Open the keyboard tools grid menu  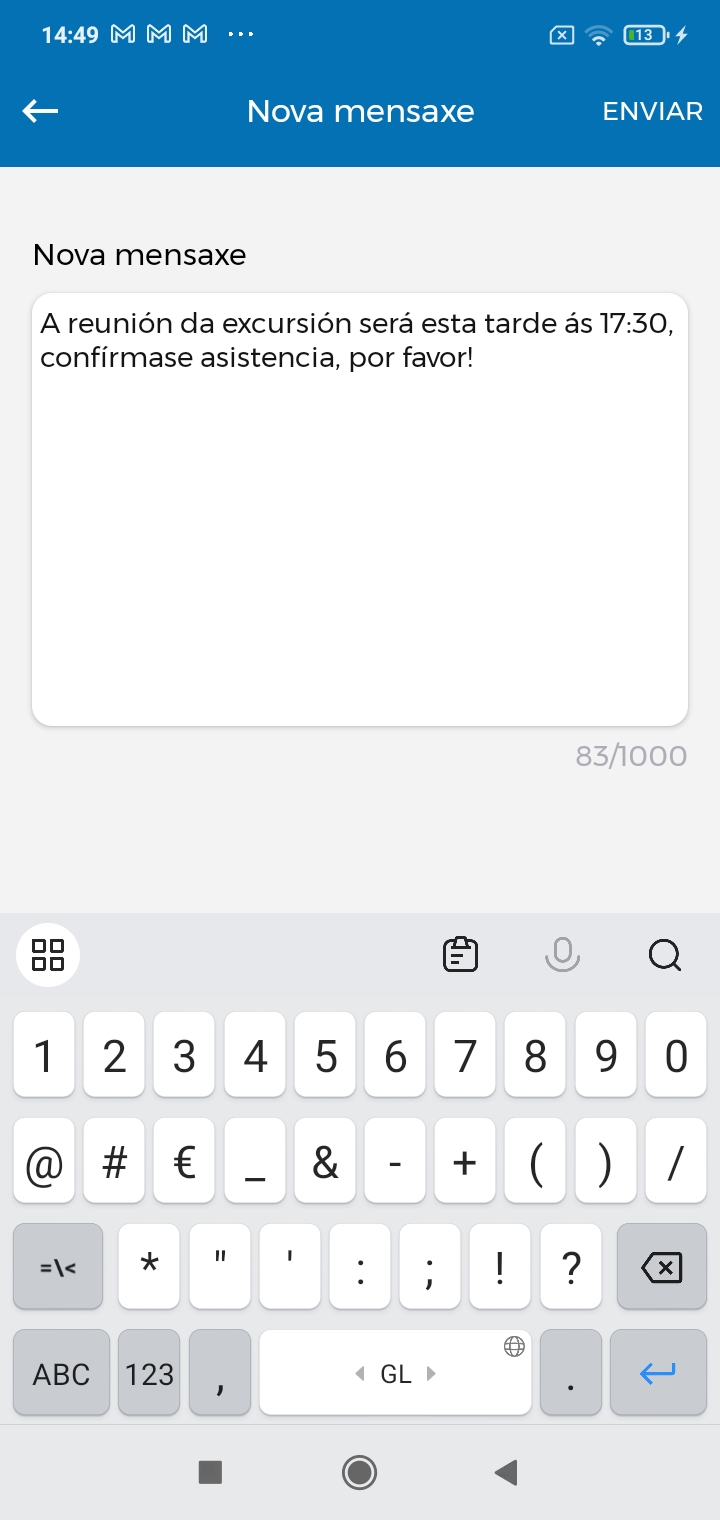click(x=48, y=955)
